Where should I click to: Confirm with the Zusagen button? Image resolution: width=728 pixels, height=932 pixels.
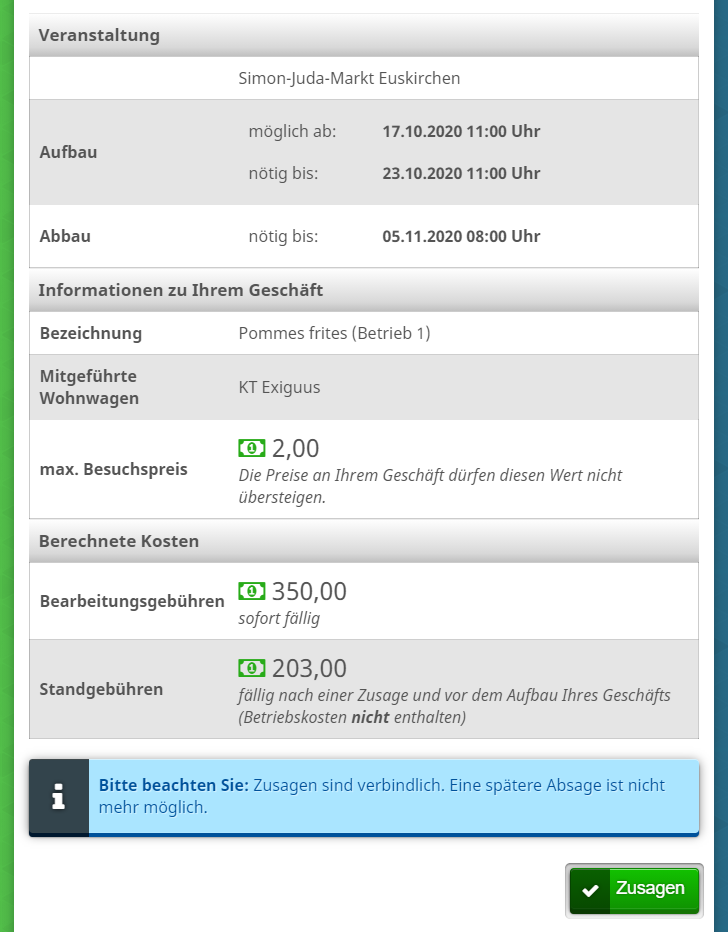[x=634, y=889]
